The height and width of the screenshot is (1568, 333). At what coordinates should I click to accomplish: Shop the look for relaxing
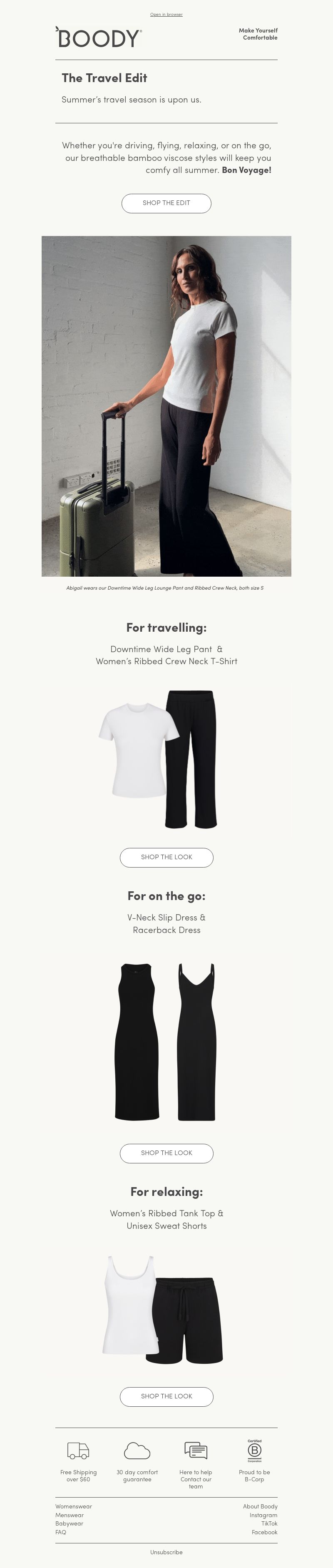coord(166,1396)
